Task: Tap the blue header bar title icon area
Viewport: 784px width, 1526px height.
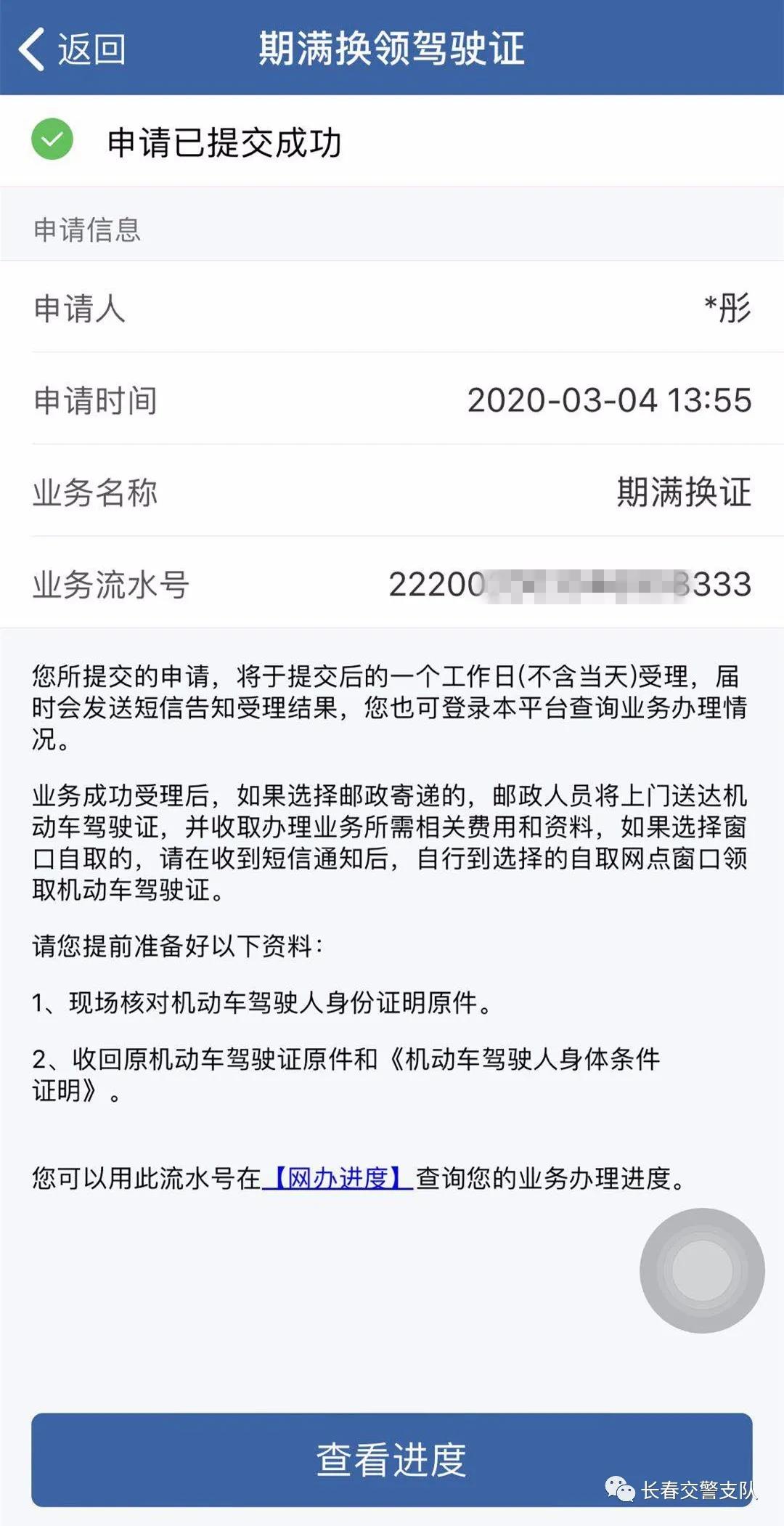Action: [x=392, y=49]
